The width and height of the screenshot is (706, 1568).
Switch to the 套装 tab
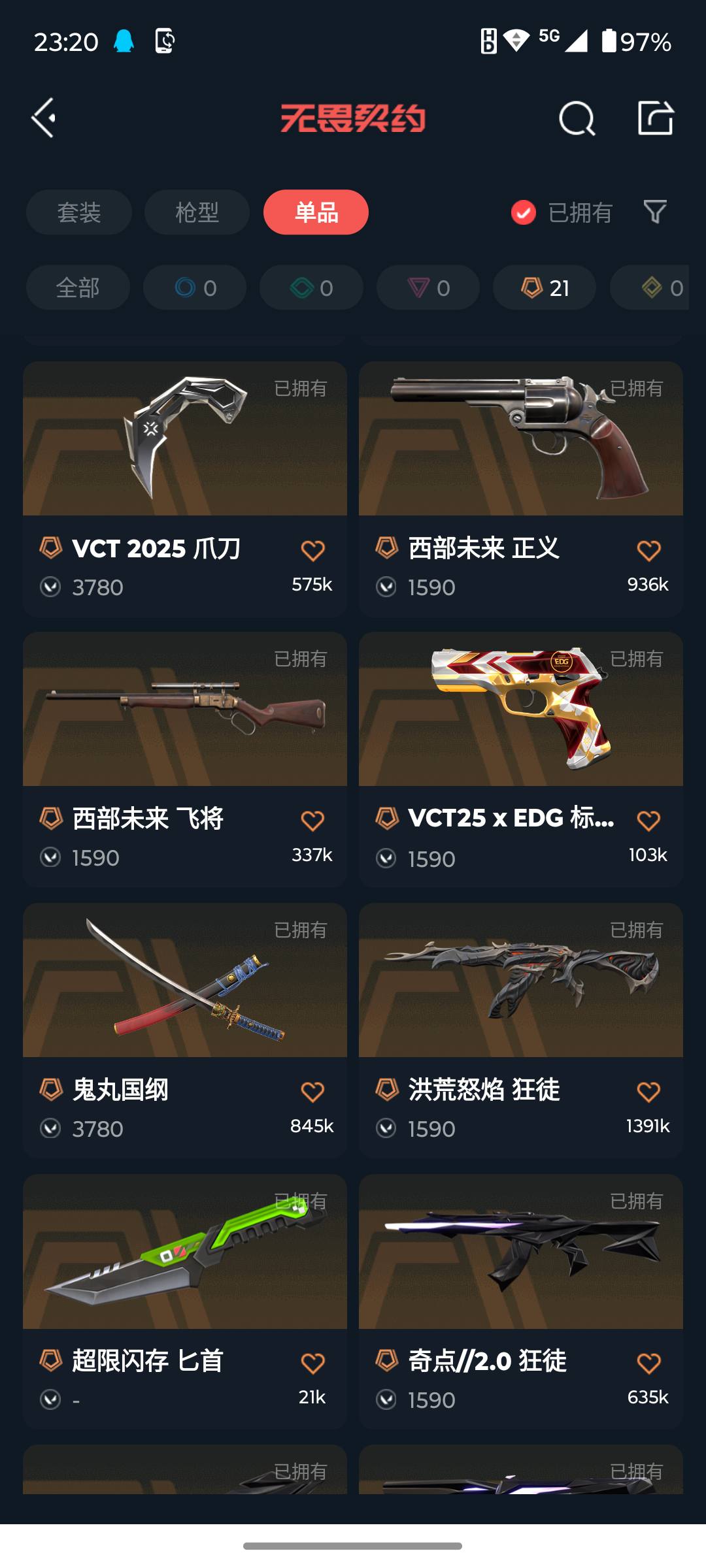click(x=78, y=212)
